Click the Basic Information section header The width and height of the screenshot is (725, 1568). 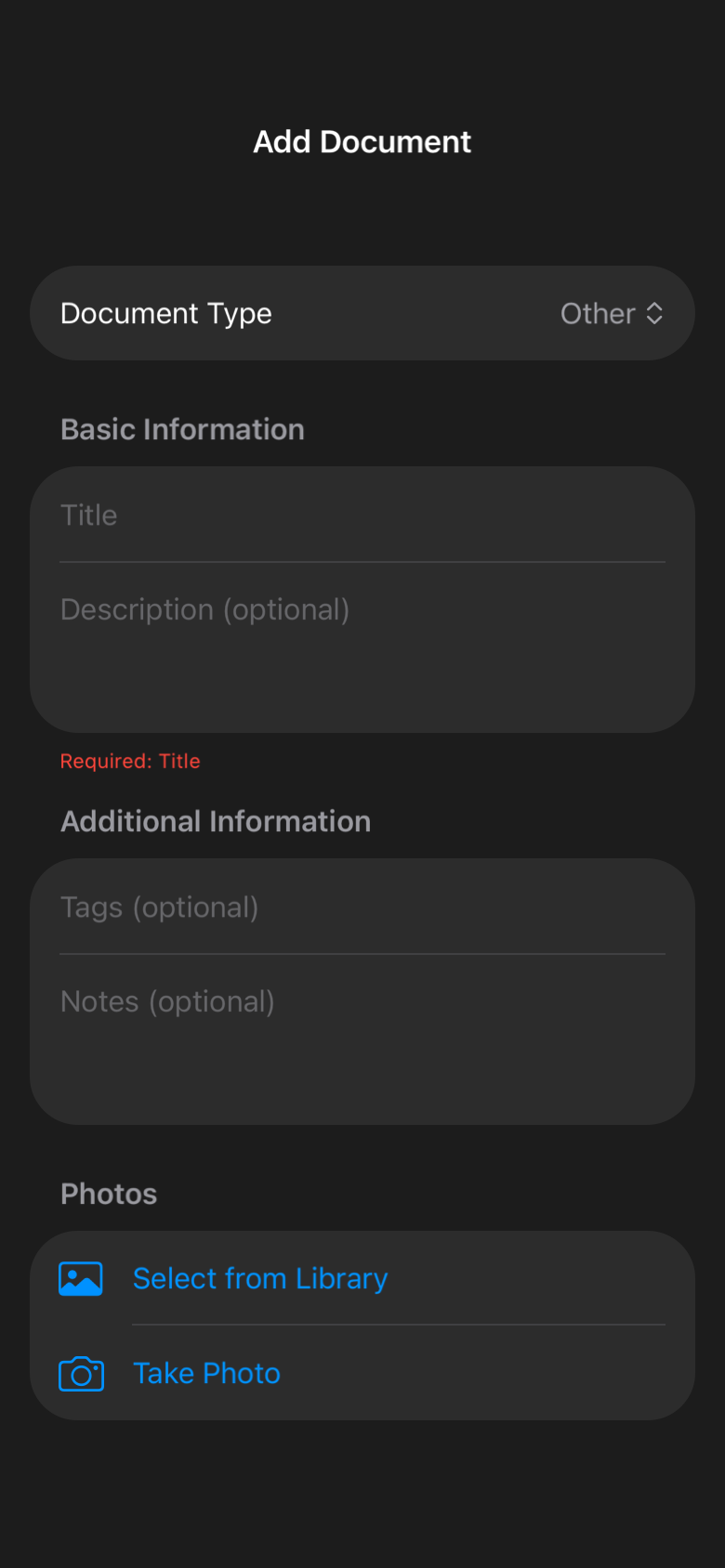click(x=182, y=429)
